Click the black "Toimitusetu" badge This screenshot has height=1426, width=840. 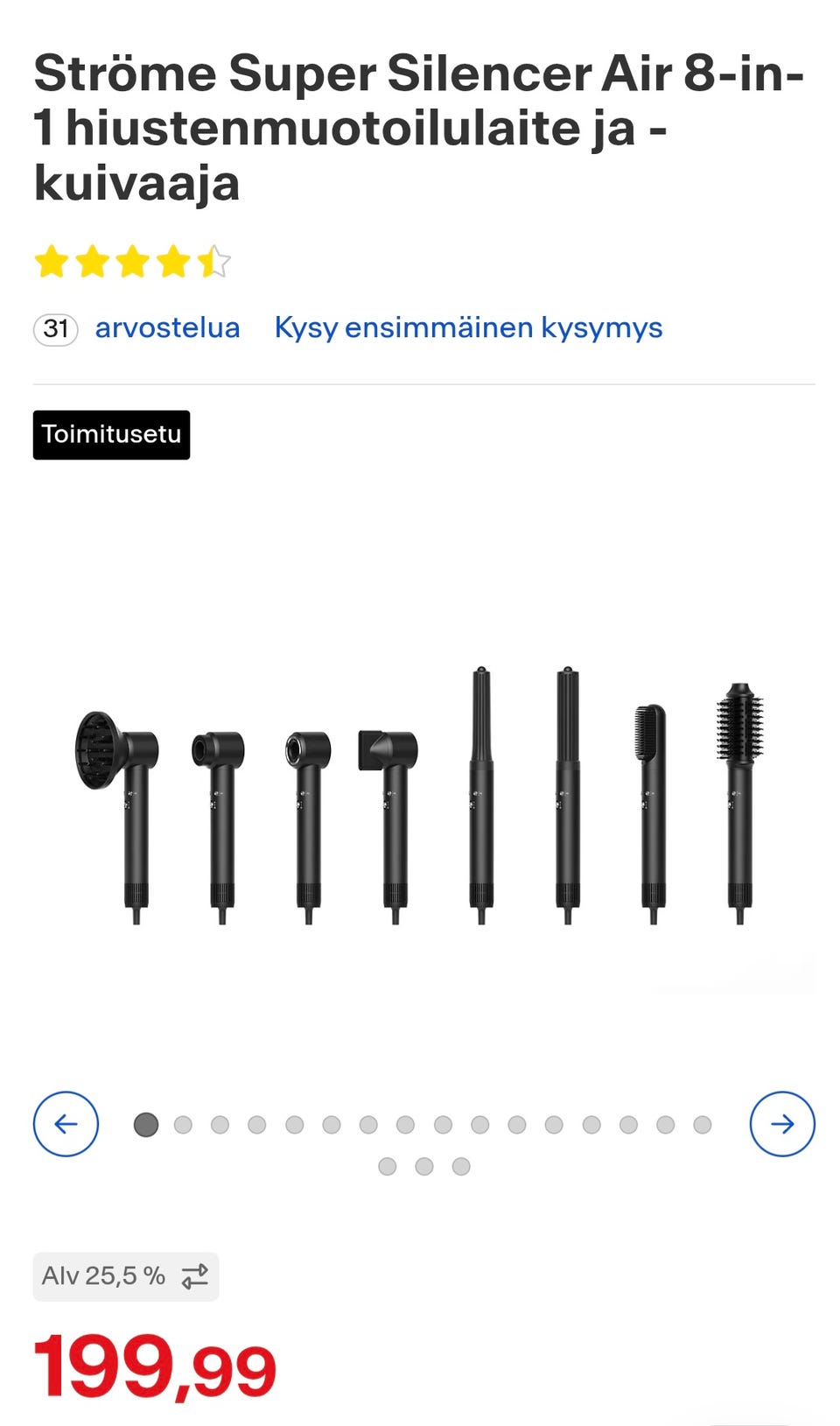pyautogui.click(x=110, y=434)
